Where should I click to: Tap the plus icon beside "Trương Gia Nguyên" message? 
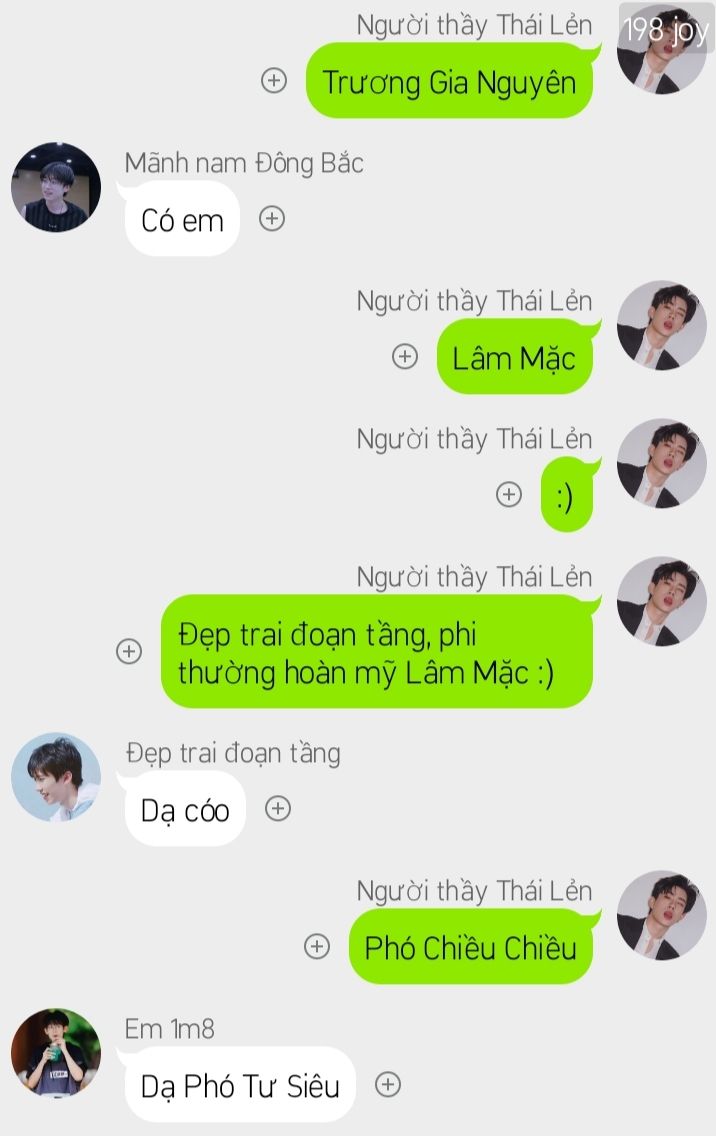click(x=273, y=81)
